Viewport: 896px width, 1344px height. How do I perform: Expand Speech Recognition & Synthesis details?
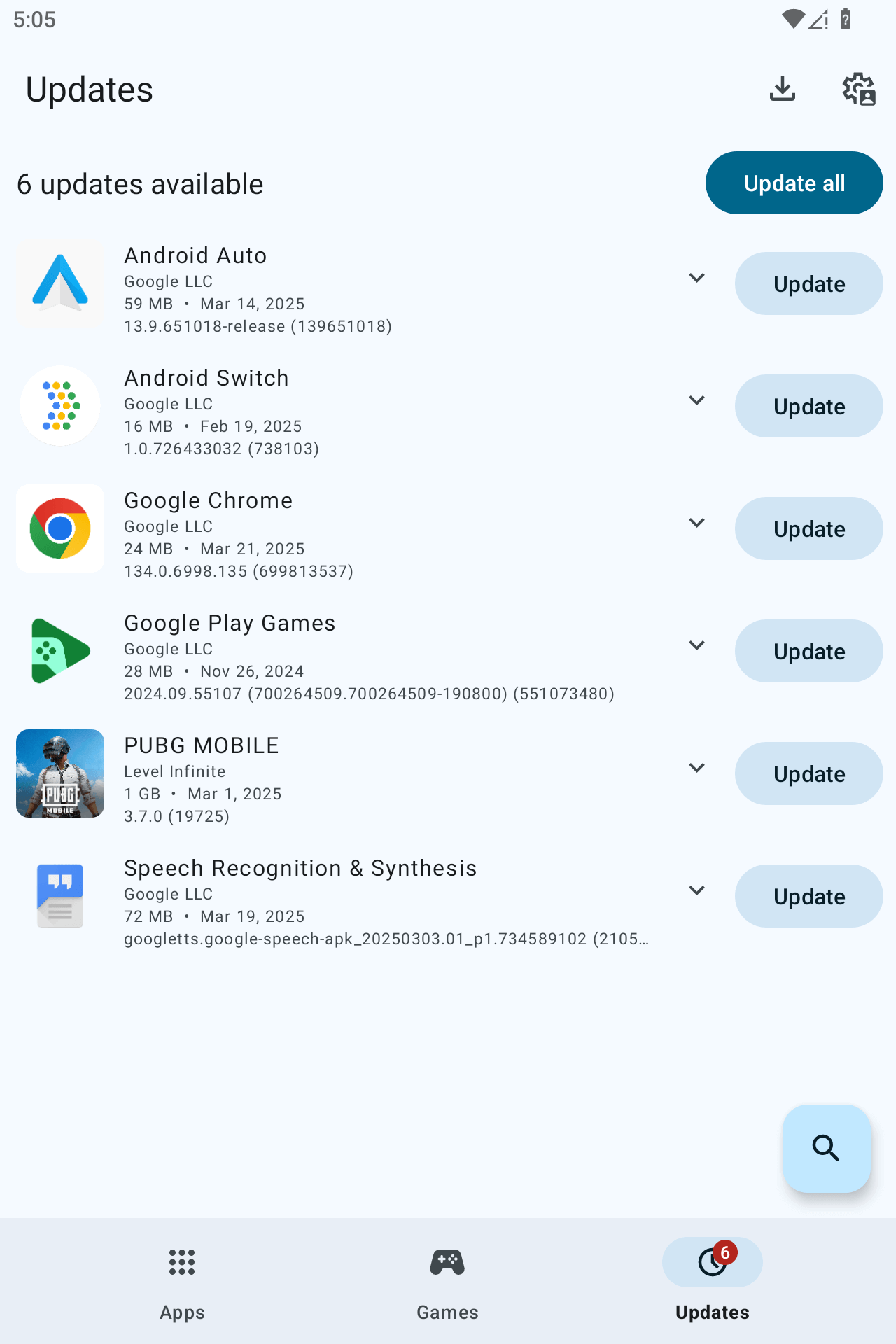point(696,890)
